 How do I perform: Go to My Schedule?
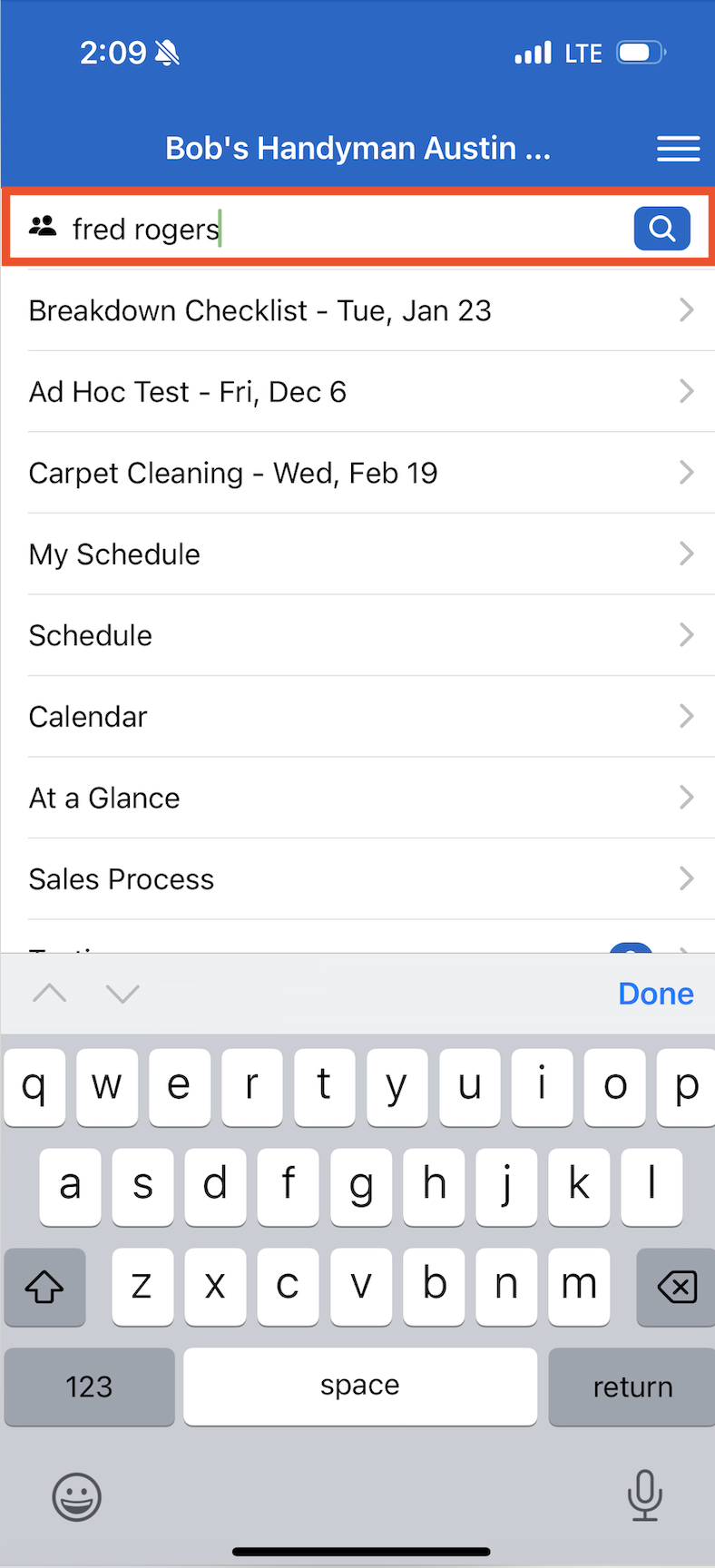coord(357,554)
